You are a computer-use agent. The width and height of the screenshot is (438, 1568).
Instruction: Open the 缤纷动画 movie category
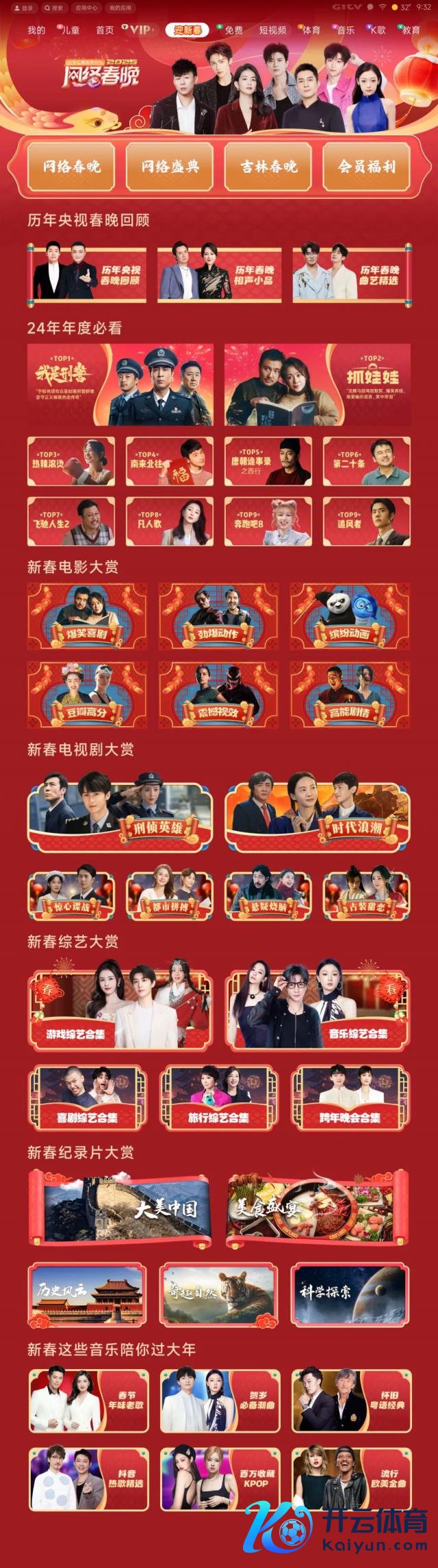(350, 617)
